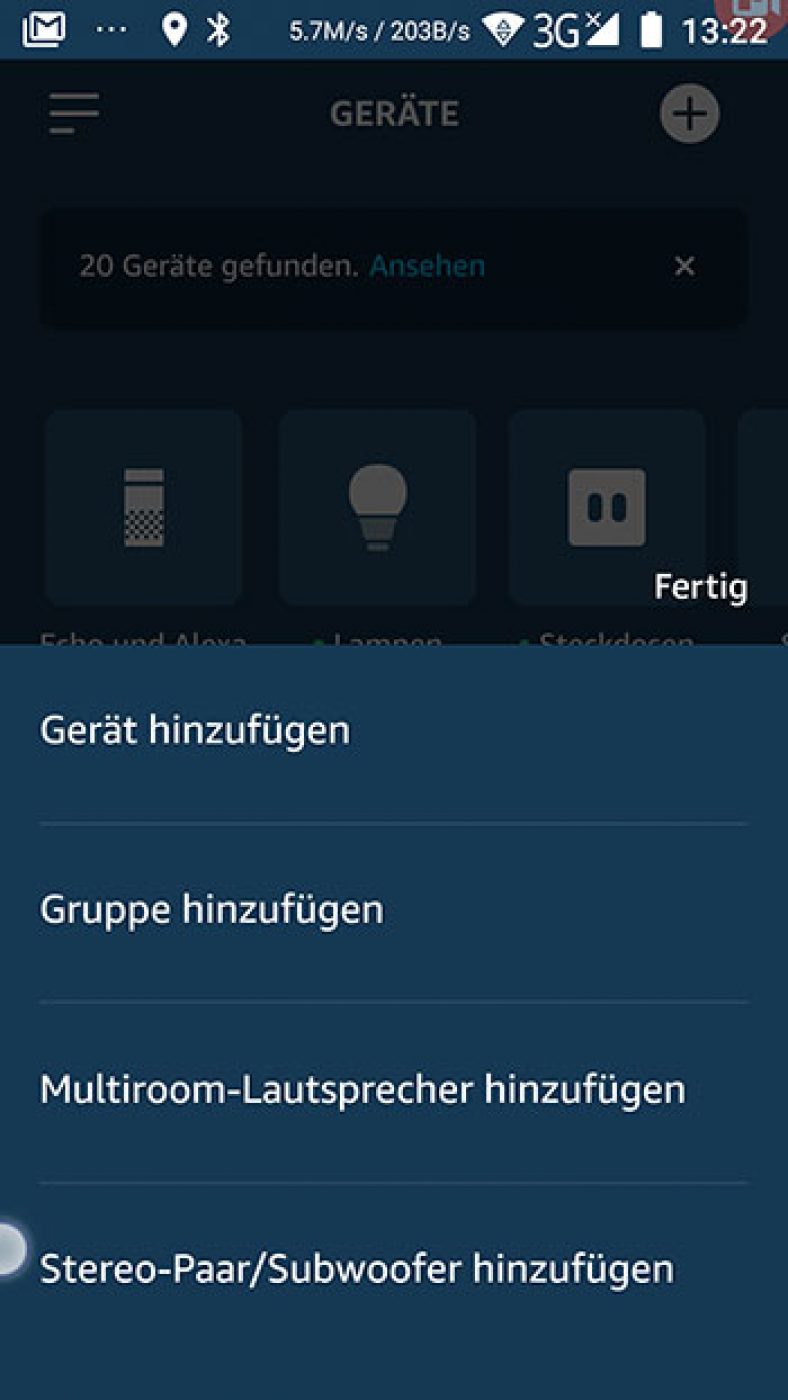
Task: Dismiss the 20 Geräte gefunden notification
Action: 684,266
